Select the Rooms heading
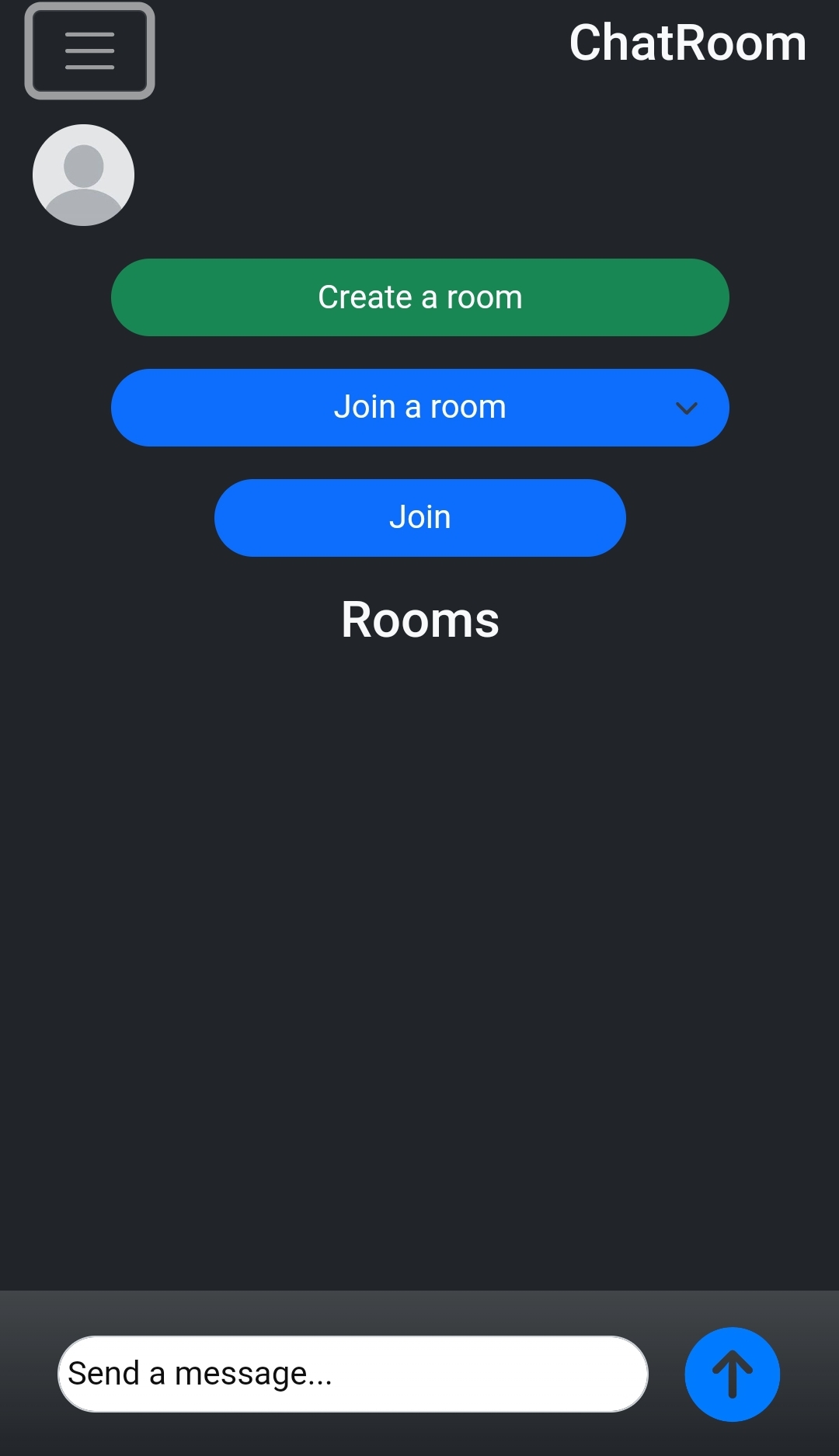 419,619
